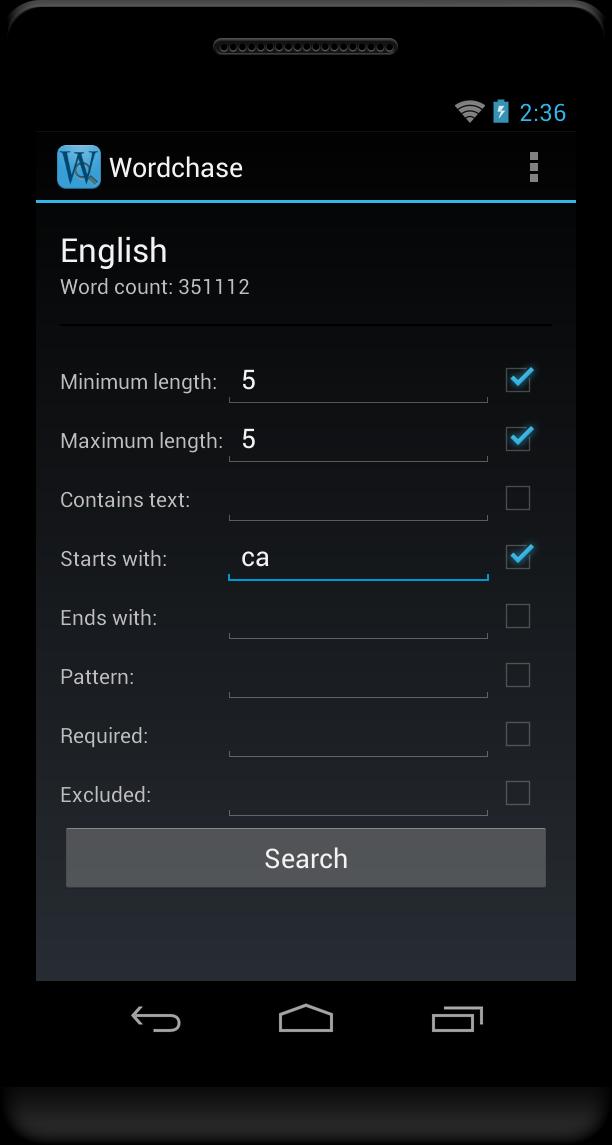Image resolution: width=612 pixels, height=1145 pixels.
Task: Tick the Excluded checkbox
Action: point(518,793)
